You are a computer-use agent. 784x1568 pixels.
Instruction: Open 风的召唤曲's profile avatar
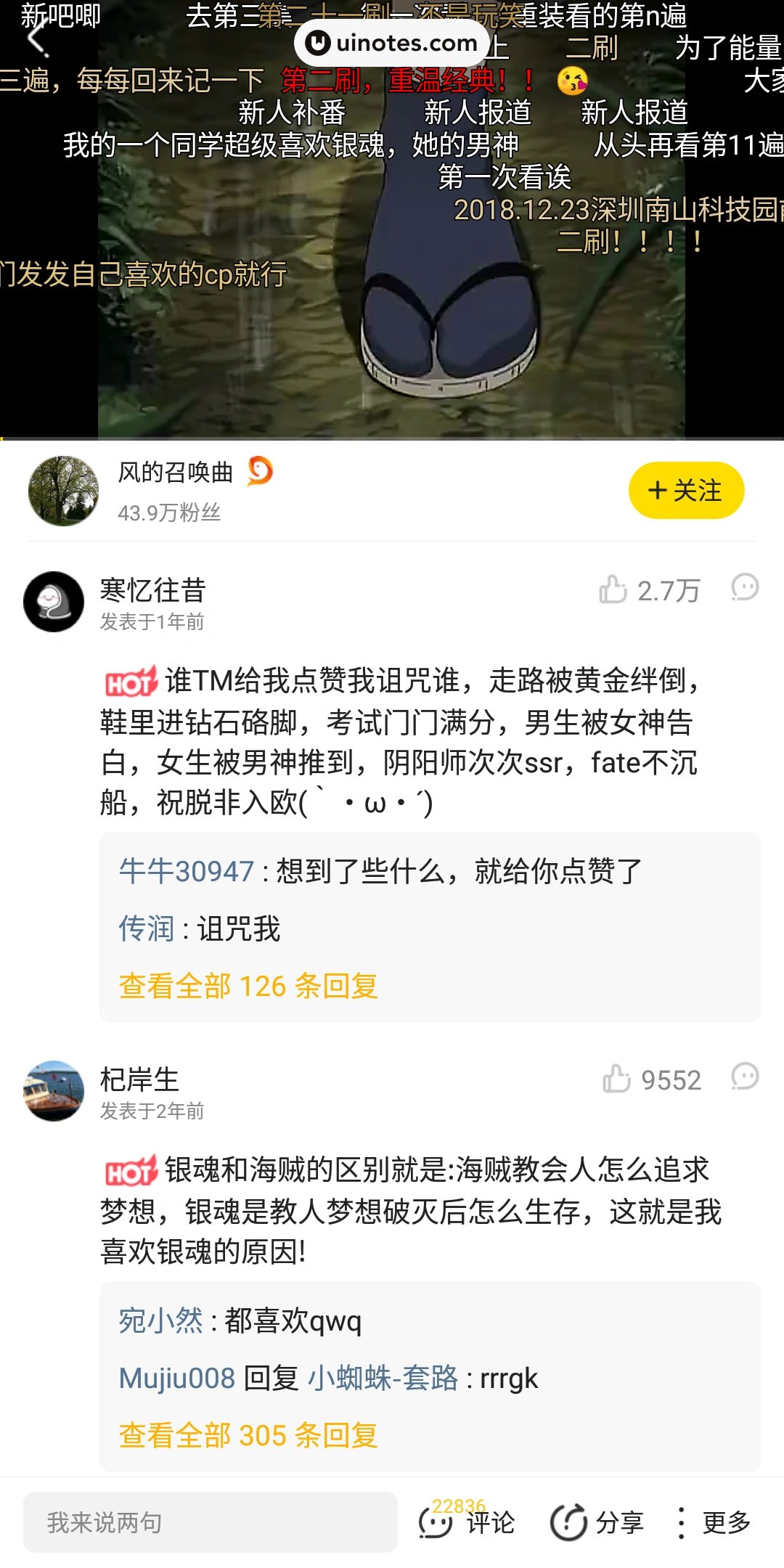63,491
